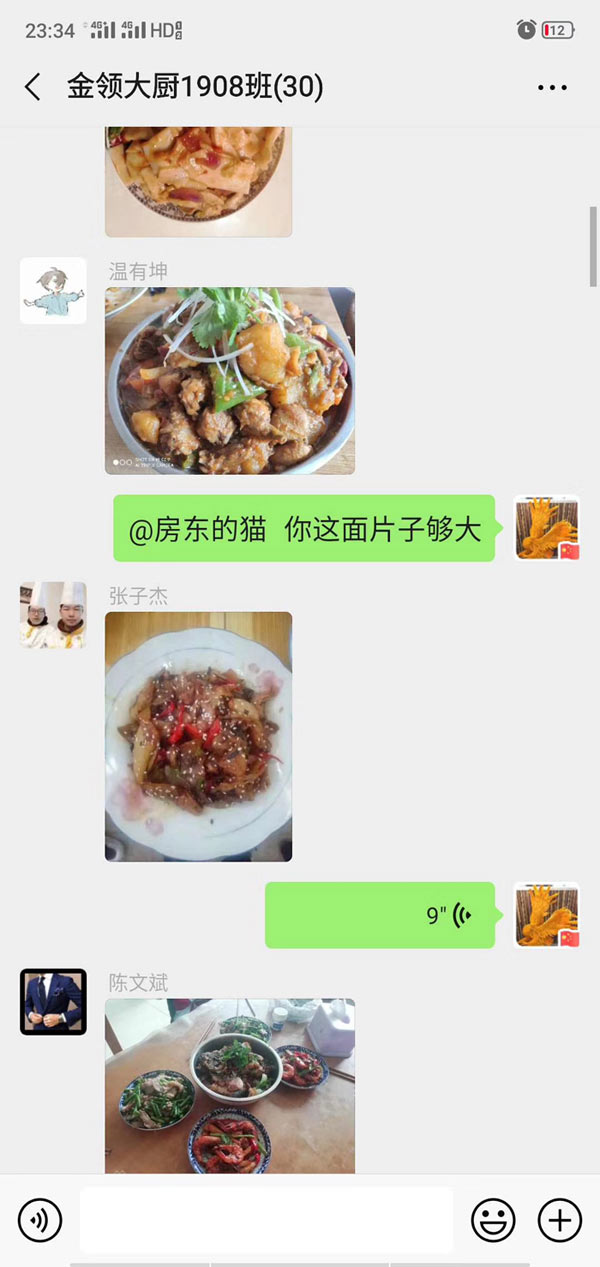Viewport: 600px width, 1267px height.
Task: Open 陈文斌's profile avatar
Action: tap(53, 1001)
